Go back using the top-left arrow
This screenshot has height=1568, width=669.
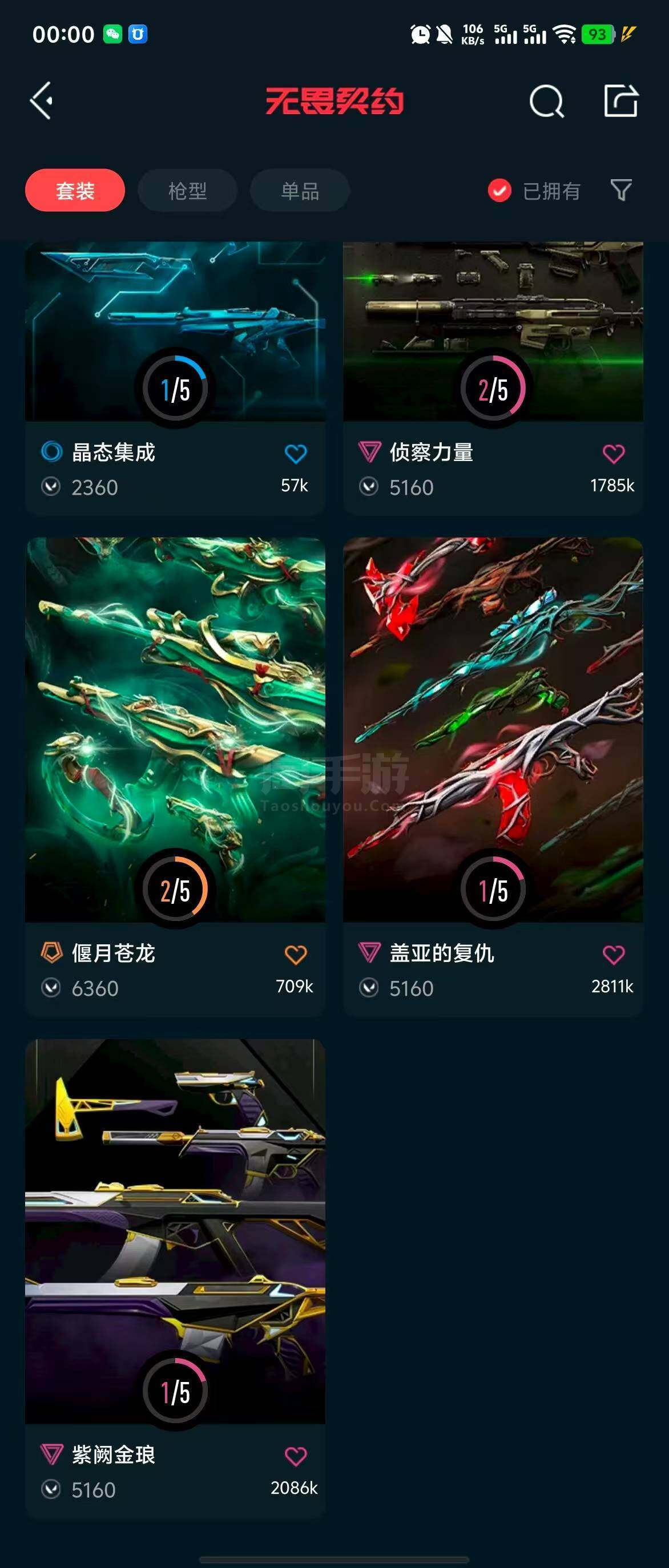click(x=42, y=100)
